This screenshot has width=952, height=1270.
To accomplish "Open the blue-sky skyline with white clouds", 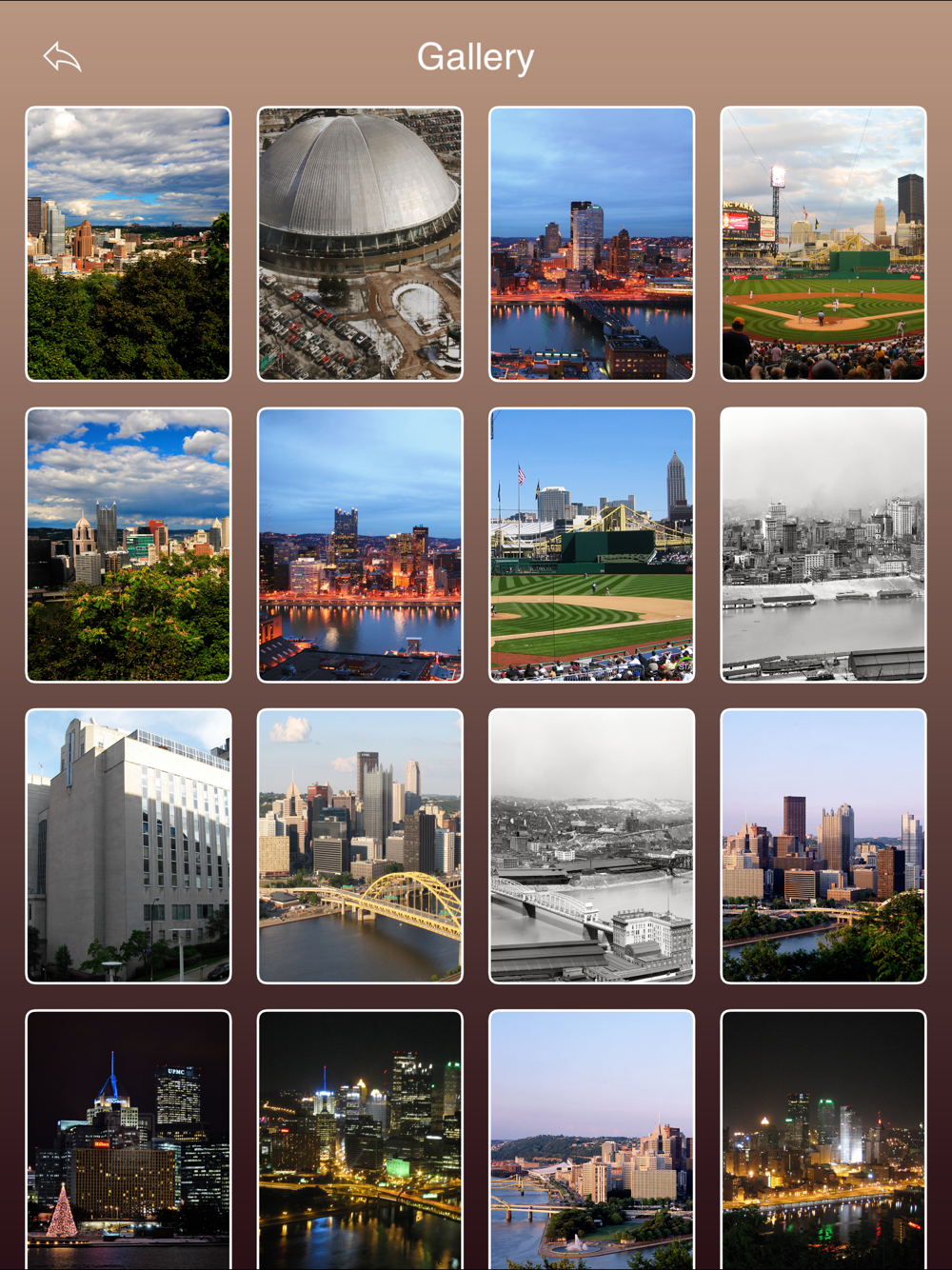I will (x=129, y=545).
